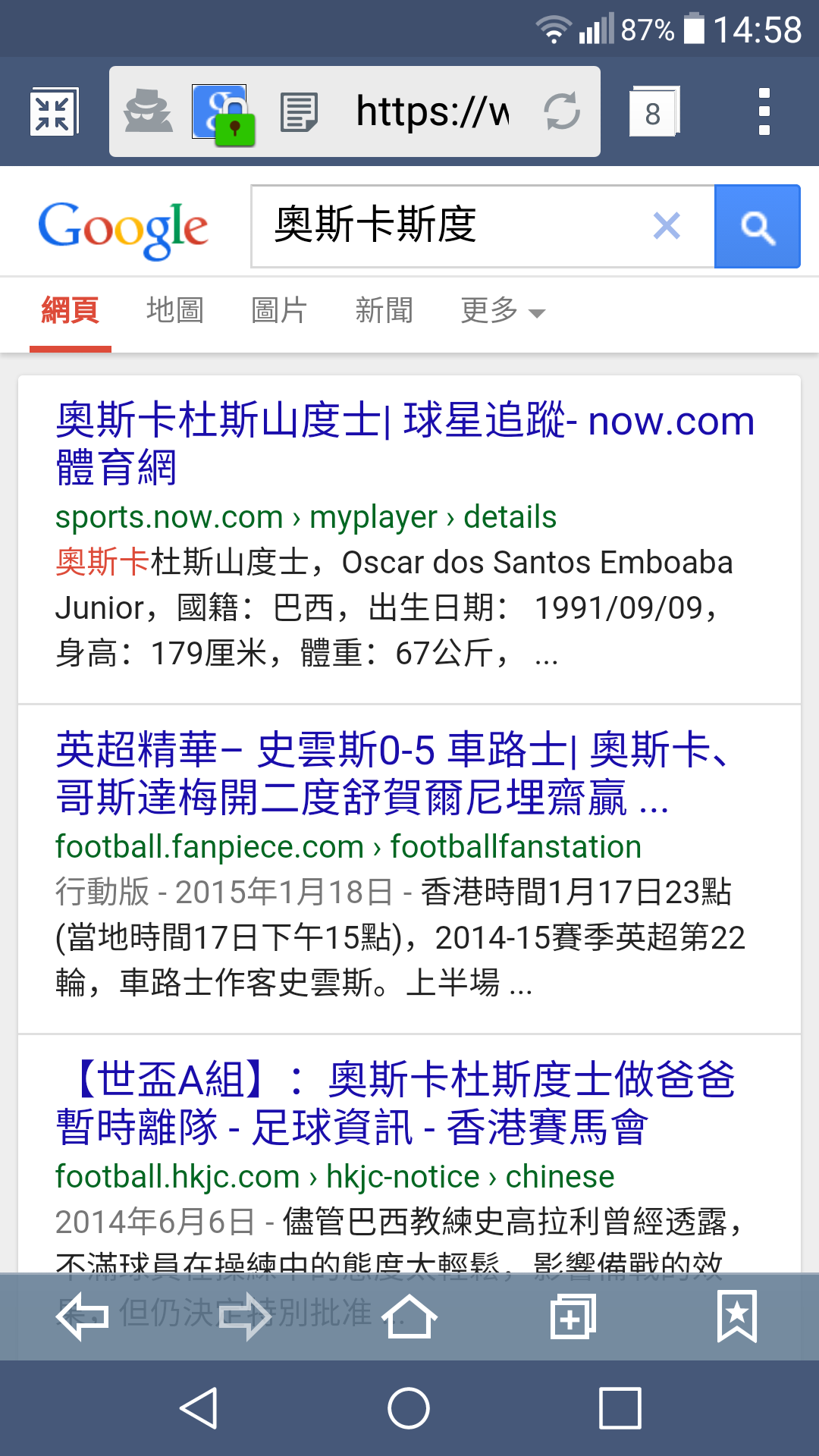
Task: Switch to the 圖片 tab
Action: pos(279,310)
